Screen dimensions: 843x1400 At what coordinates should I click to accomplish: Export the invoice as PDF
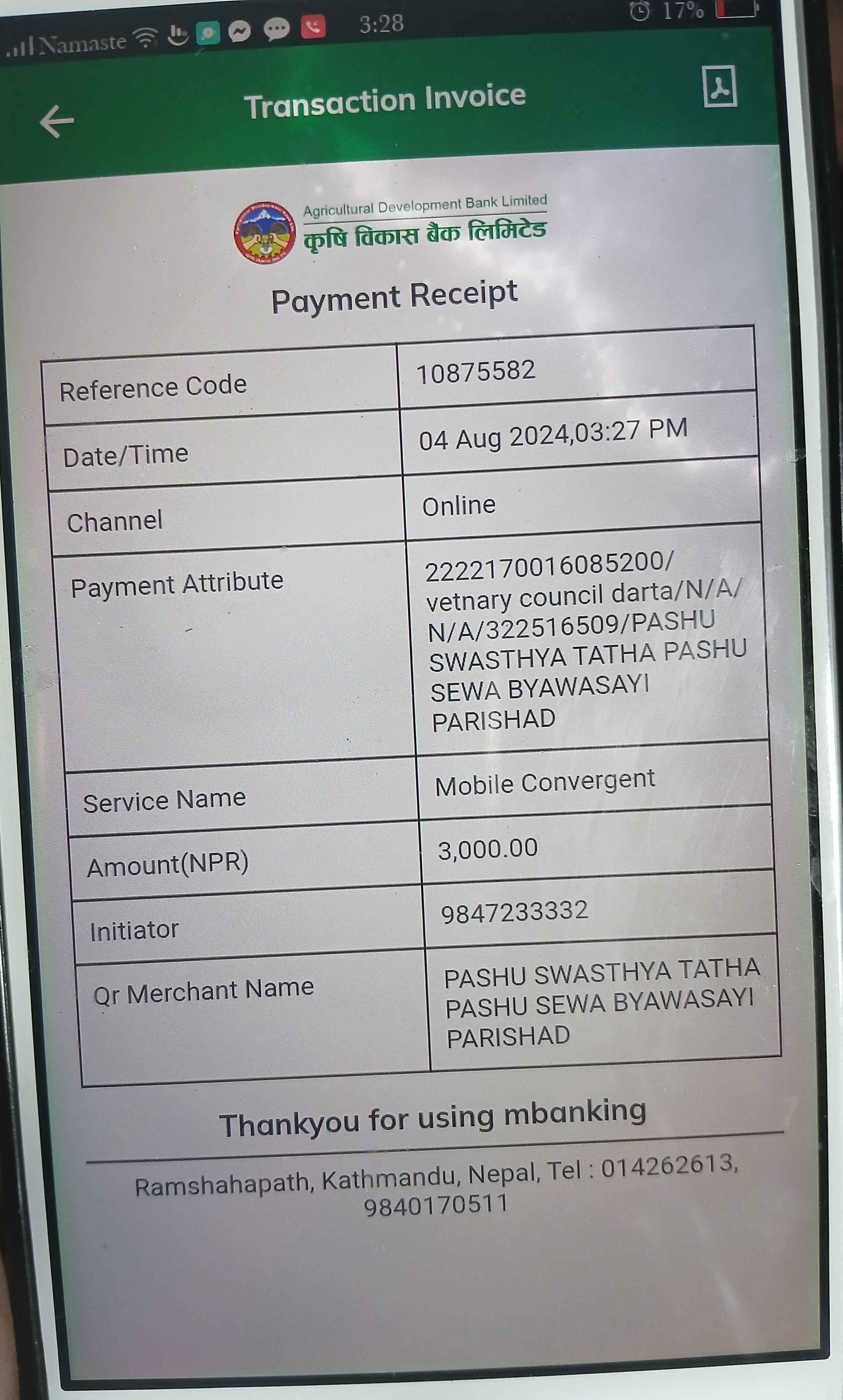[720, 86]
